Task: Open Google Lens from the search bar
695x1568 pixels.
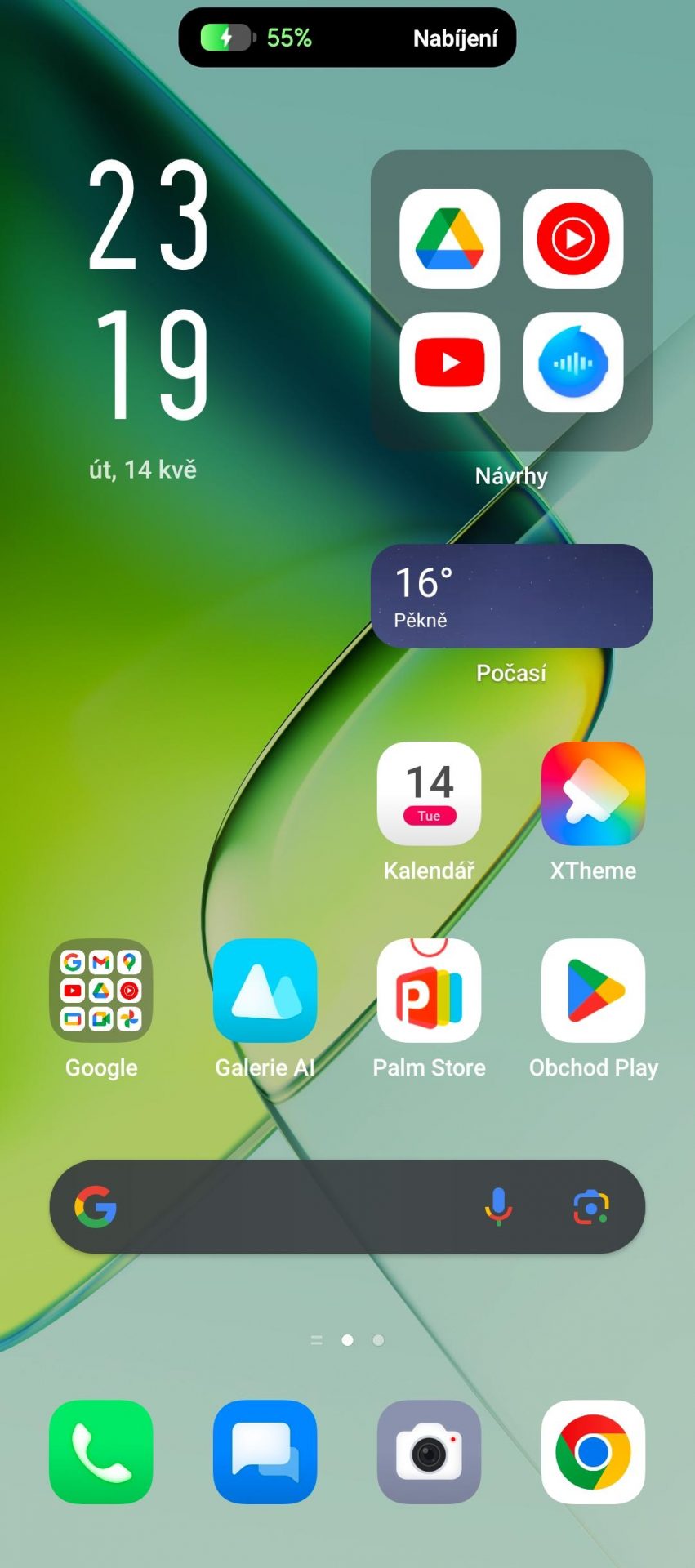Action: (x=591, y=1207)
